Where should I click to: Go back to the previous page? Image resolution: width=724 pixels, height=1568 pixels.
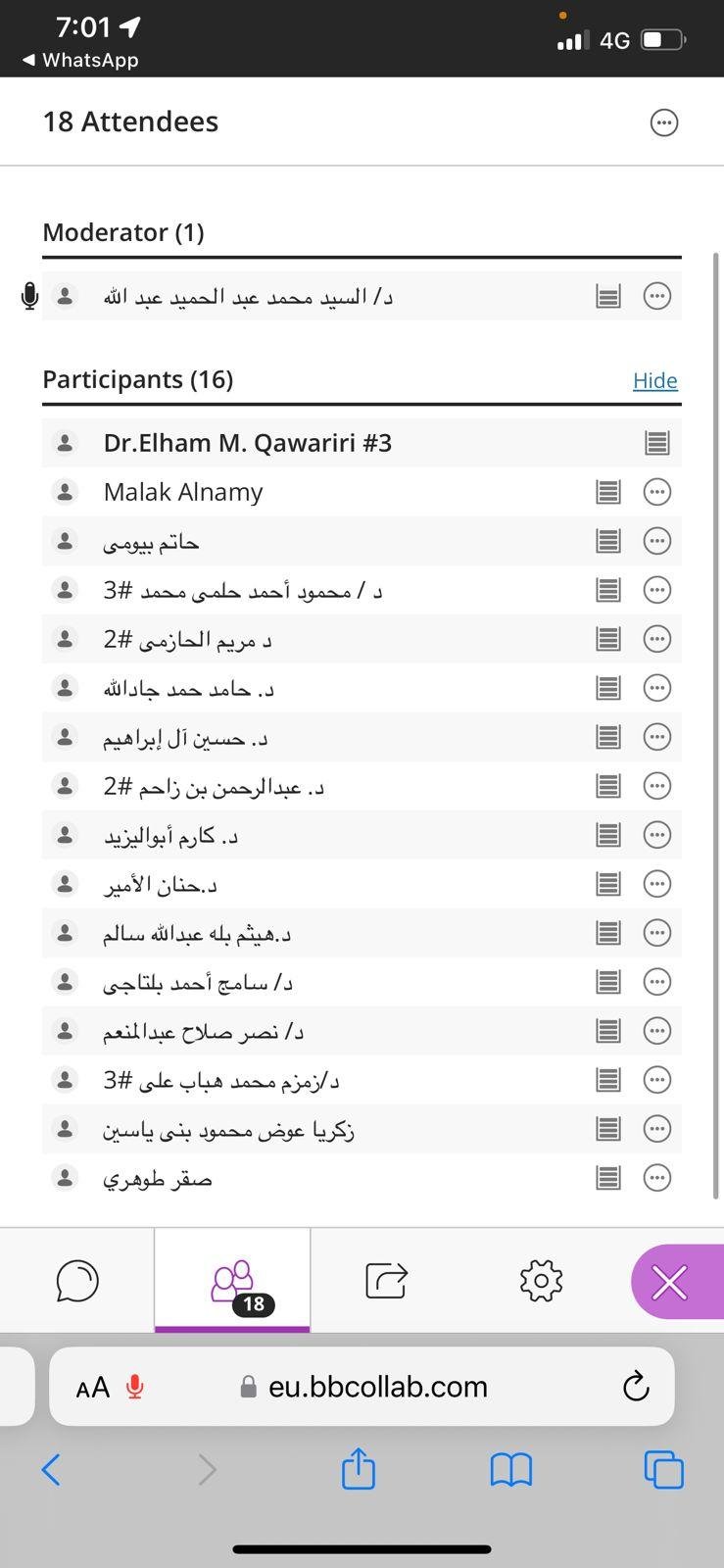click(x=52, y=1469)
